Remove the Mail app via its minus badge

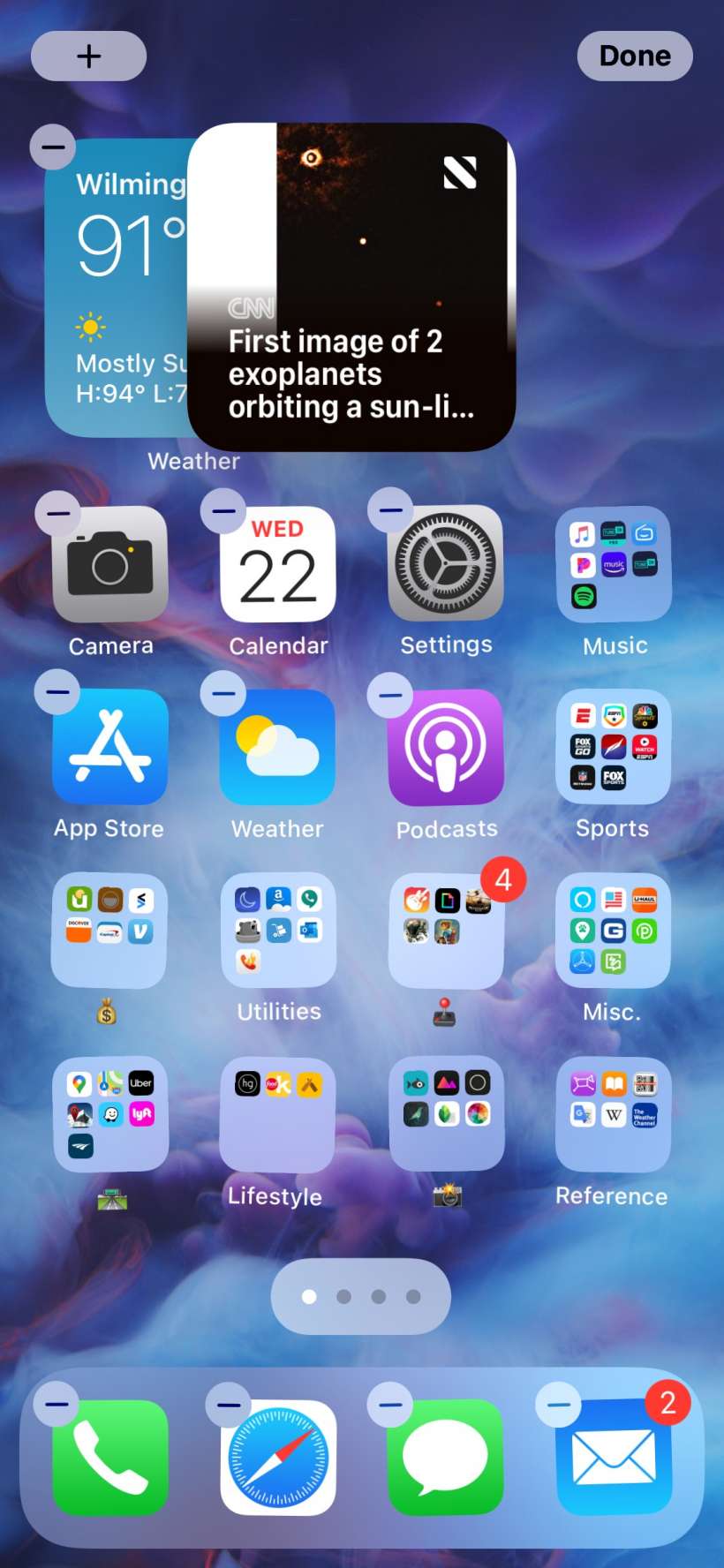tap(559, 1405)
